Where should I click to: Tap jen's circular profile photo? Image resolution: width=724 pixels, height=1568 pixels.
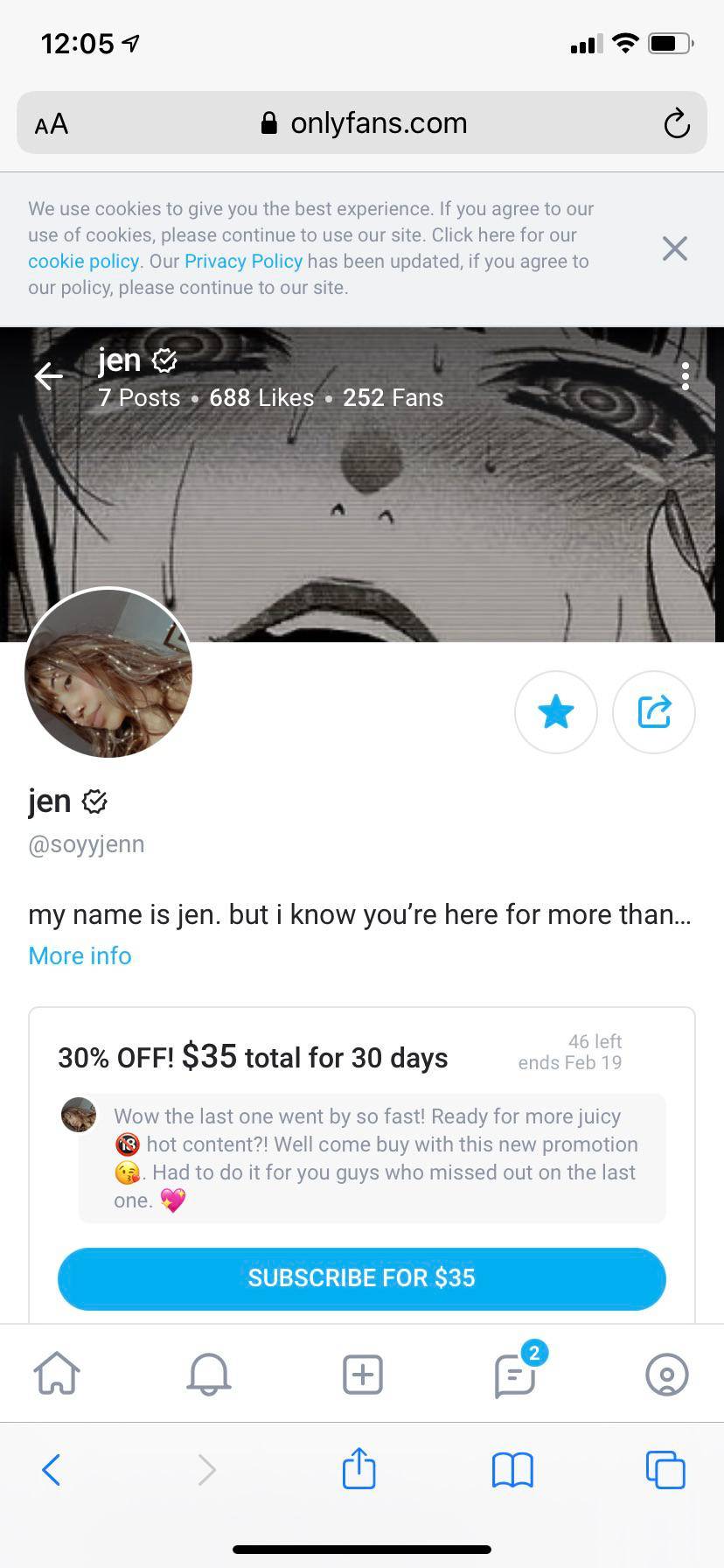(x=108, y=673)
